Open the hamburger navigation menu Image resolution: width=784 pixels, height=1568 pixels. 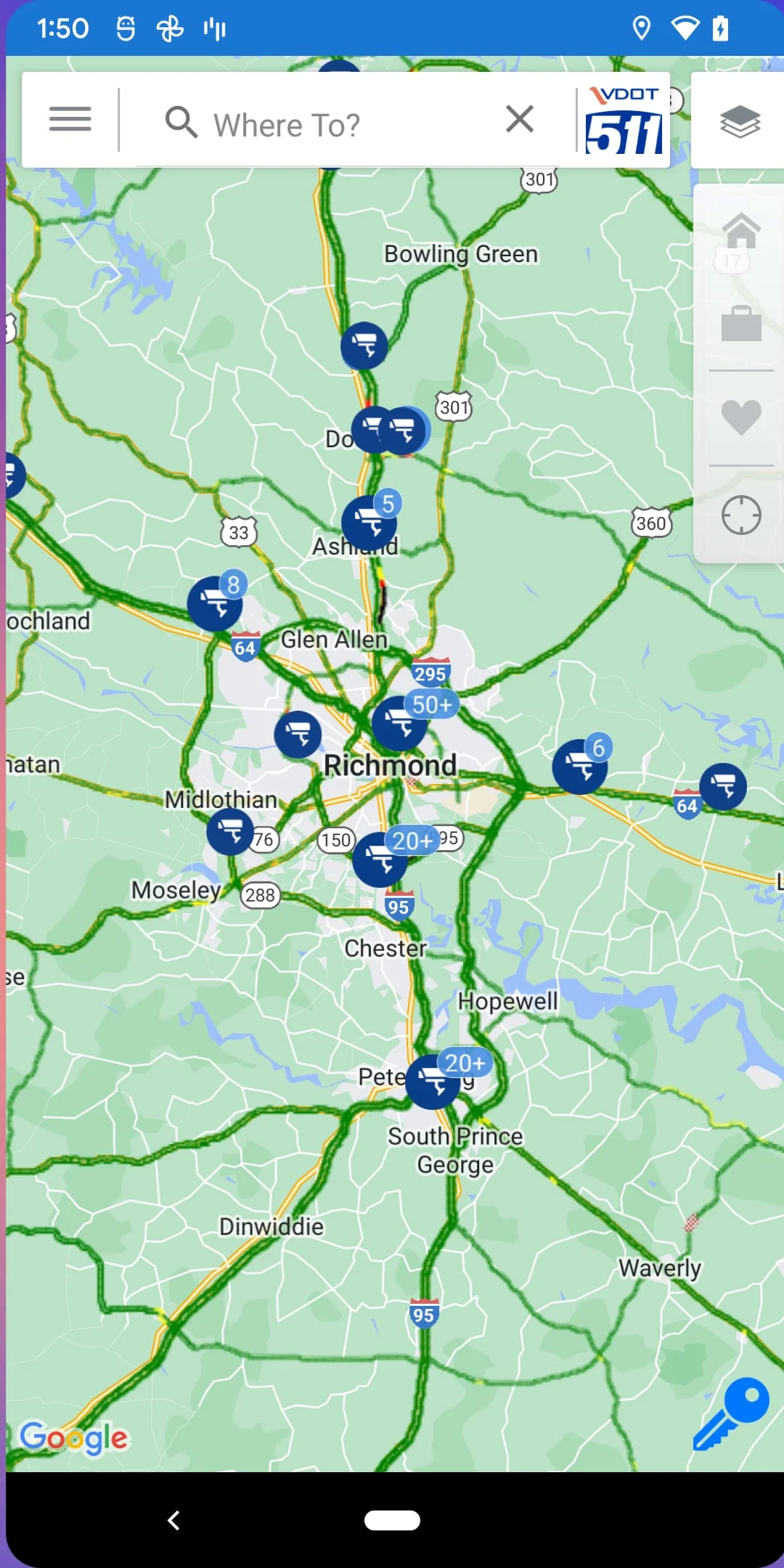pos(70,118)
